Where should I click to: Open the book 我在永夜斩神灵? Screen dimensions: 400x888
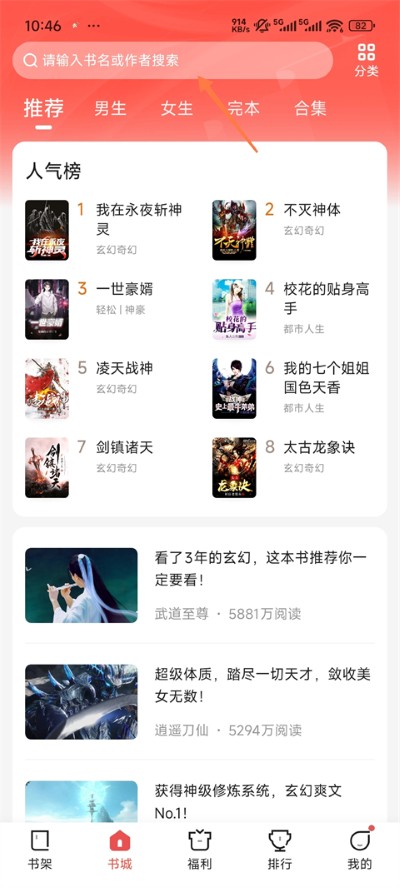point(106,230)
